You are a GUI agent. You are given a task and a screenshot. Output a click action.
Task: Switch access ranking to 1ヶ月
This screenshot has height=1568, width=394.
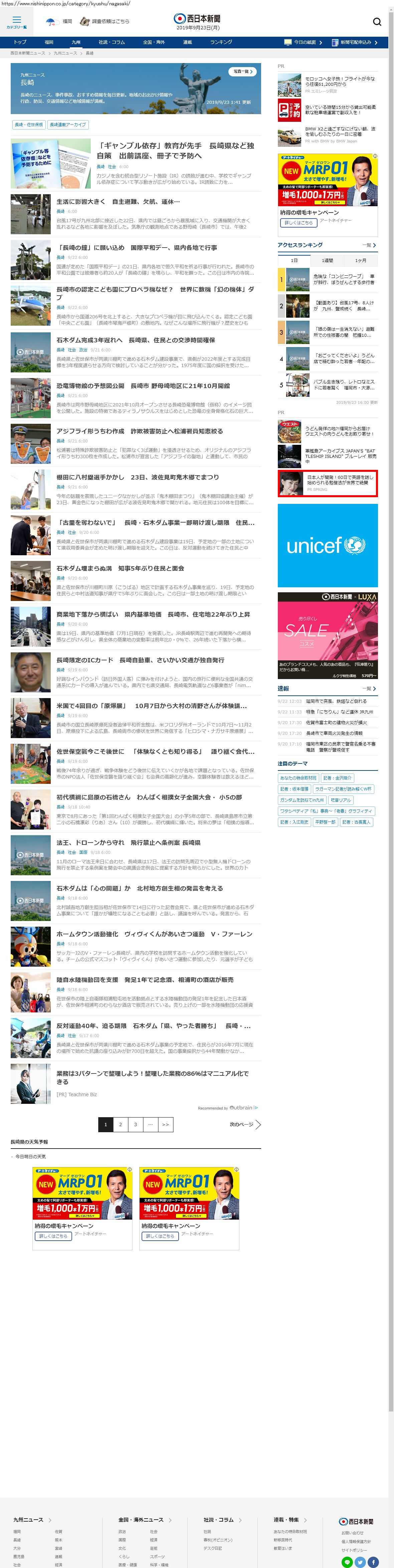[x=361, y=261]
